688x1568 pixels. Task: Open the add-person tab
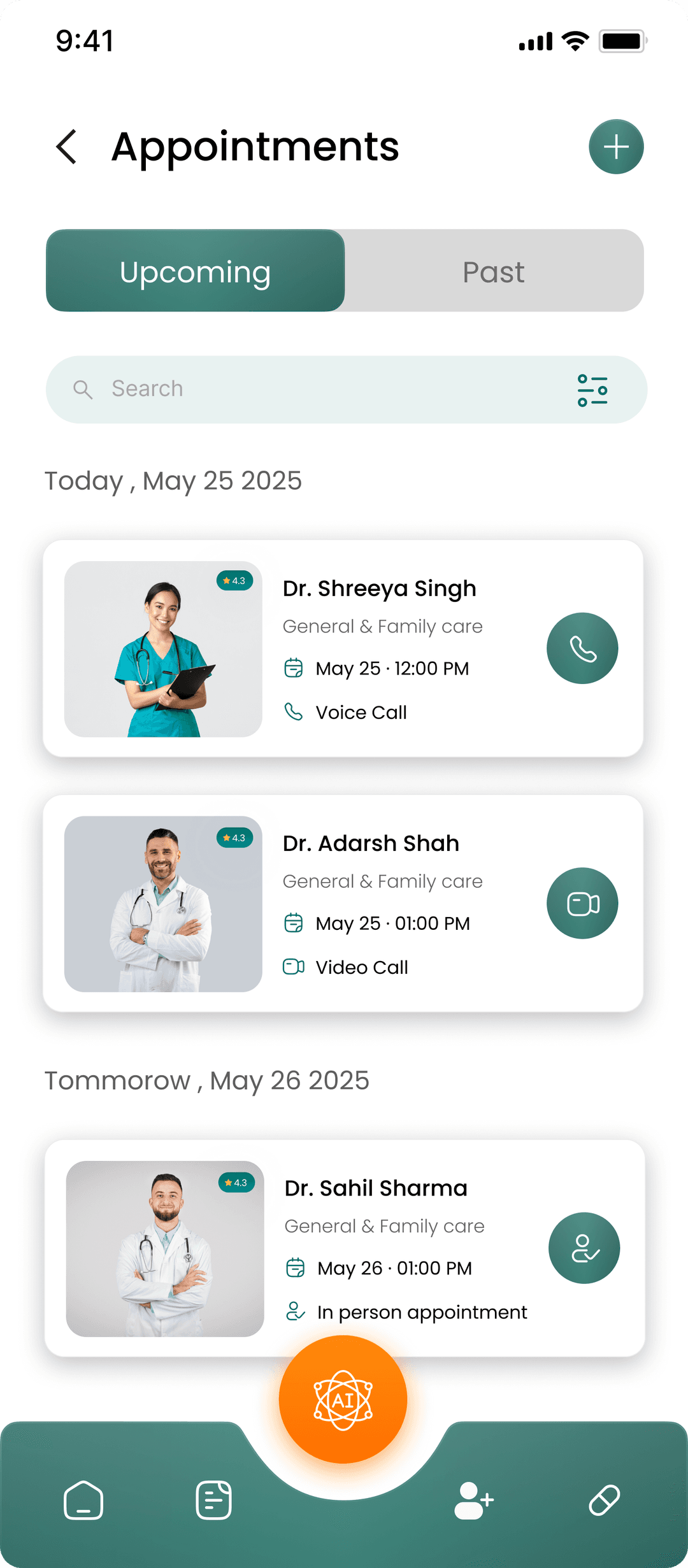[473, 1500]
